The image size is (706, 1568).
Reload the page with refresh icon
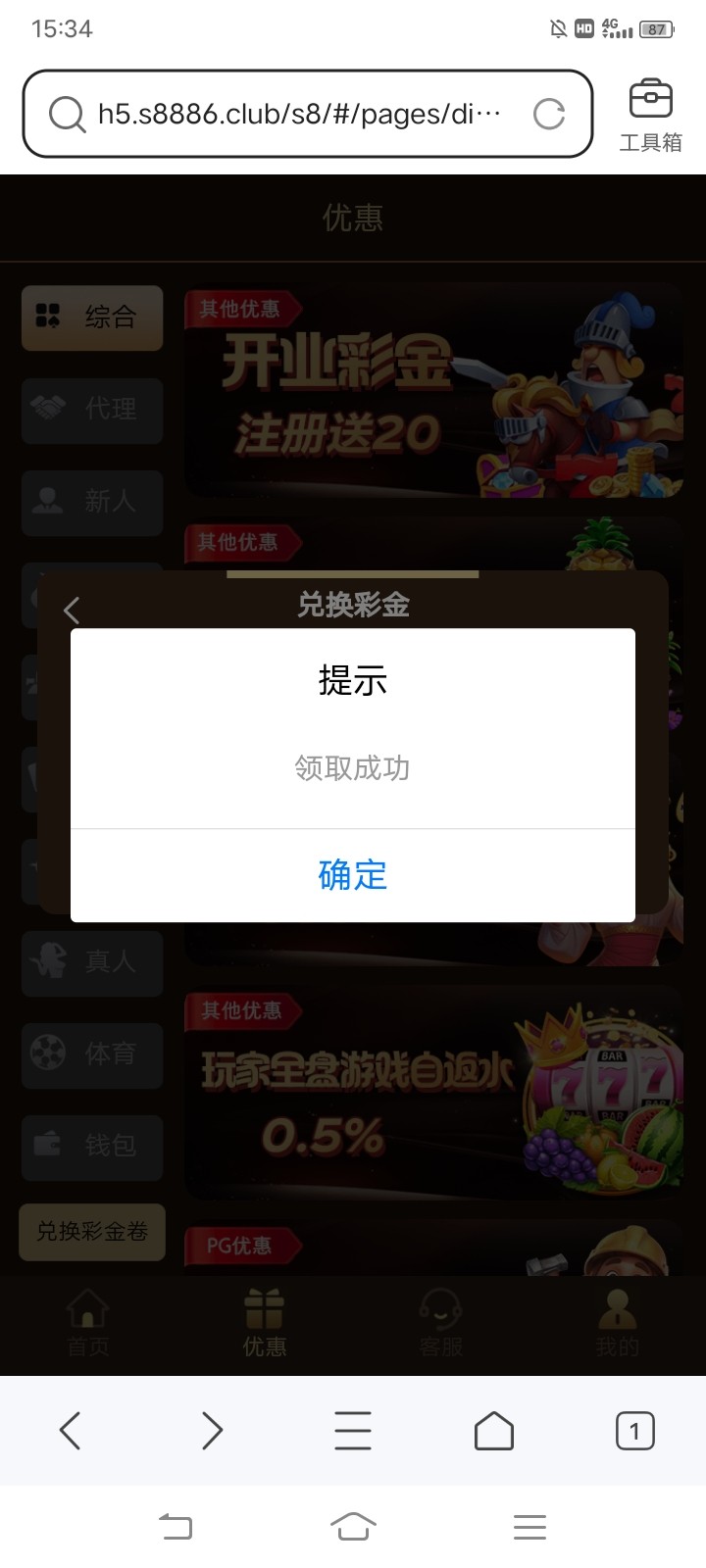point(549,115)
